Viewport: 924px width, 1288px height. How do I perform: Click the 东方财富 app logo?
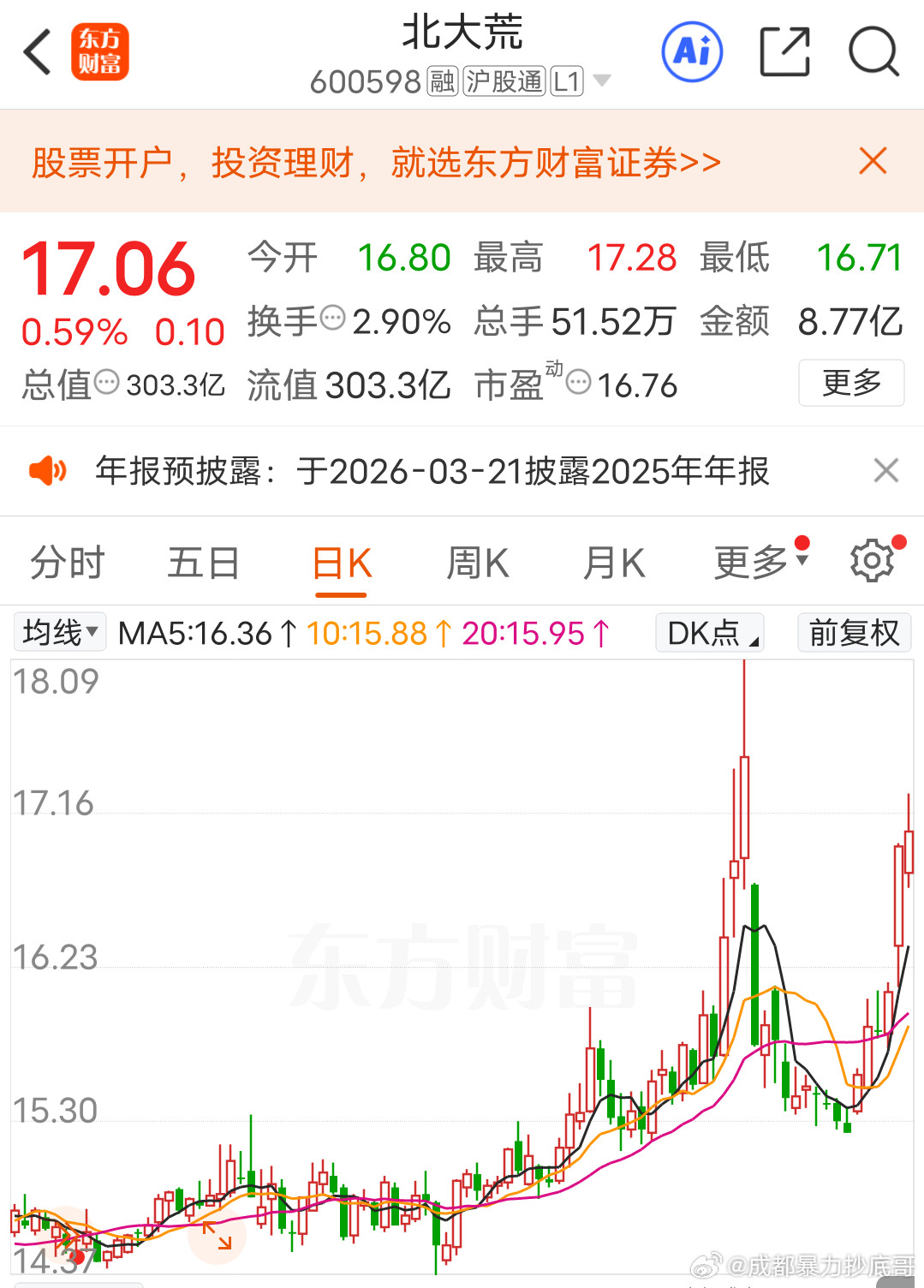100,51
